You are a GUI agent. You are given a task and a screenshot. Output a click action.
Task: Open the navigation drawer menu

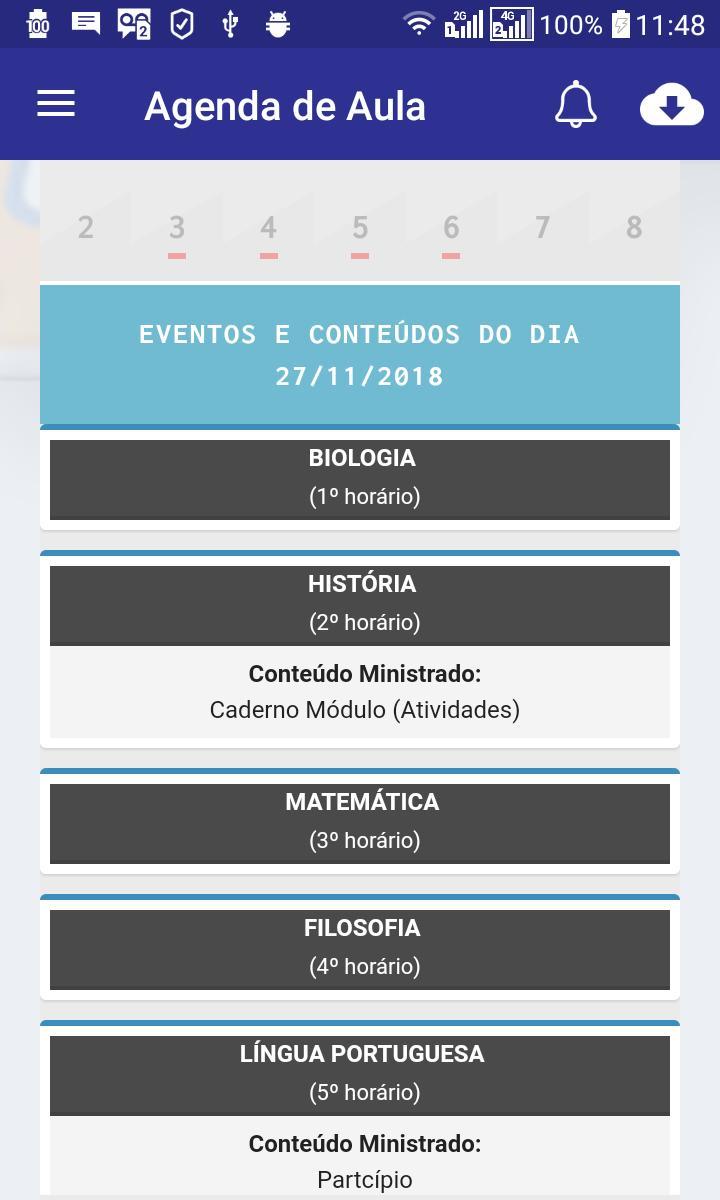click(55, 103)
